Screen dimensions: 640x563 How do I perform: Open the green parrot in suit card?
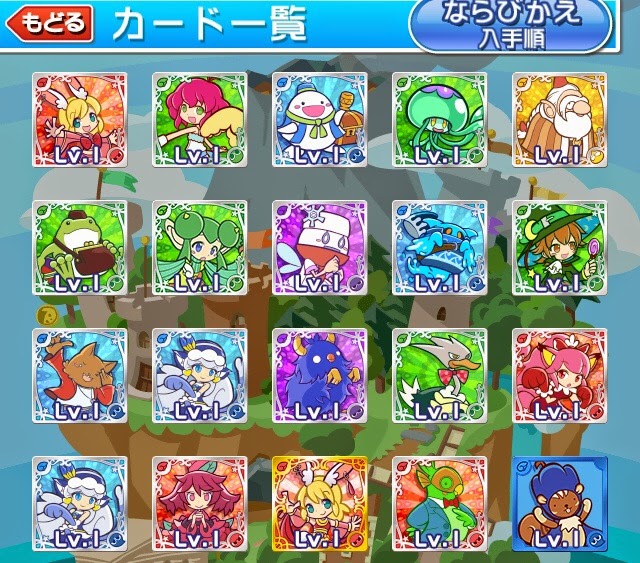[440, 504]
